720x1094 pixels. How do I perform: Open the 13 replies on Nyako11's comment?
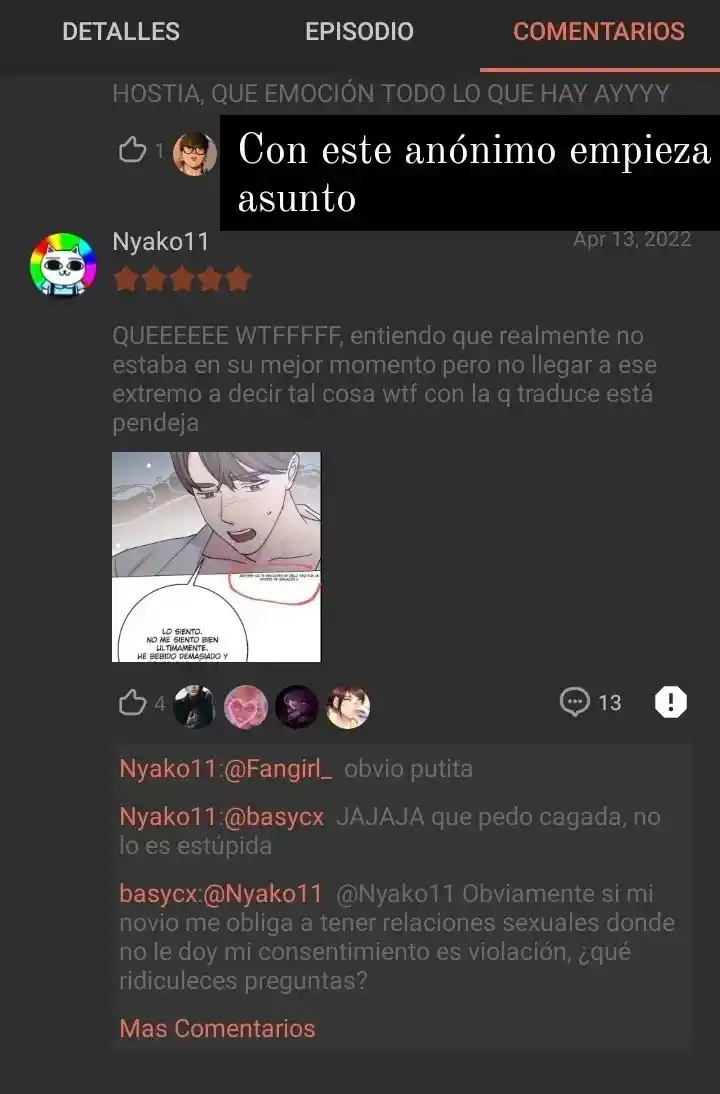(x=590, y=703)
